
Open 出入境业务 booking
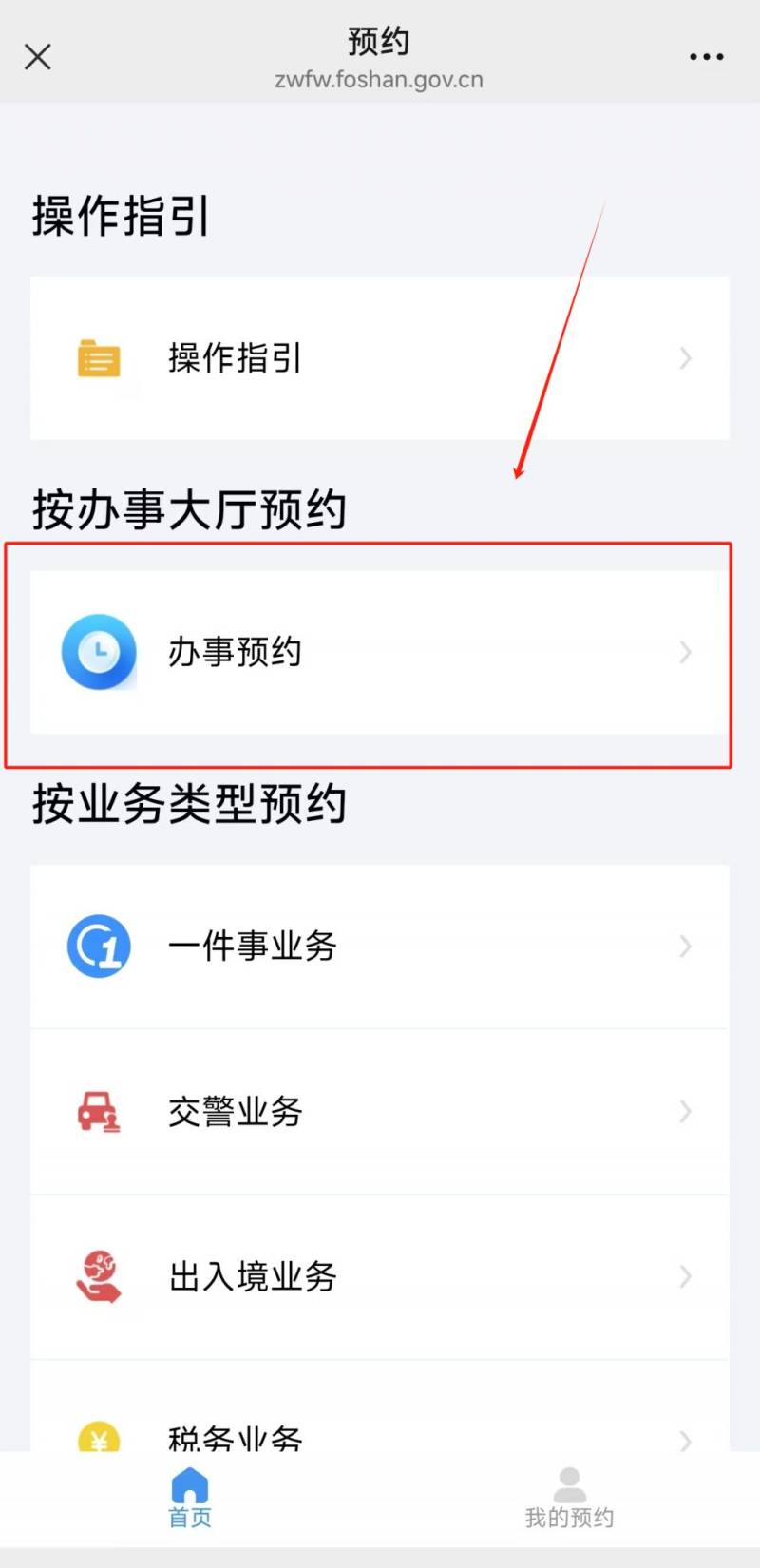coord(380,1277)
